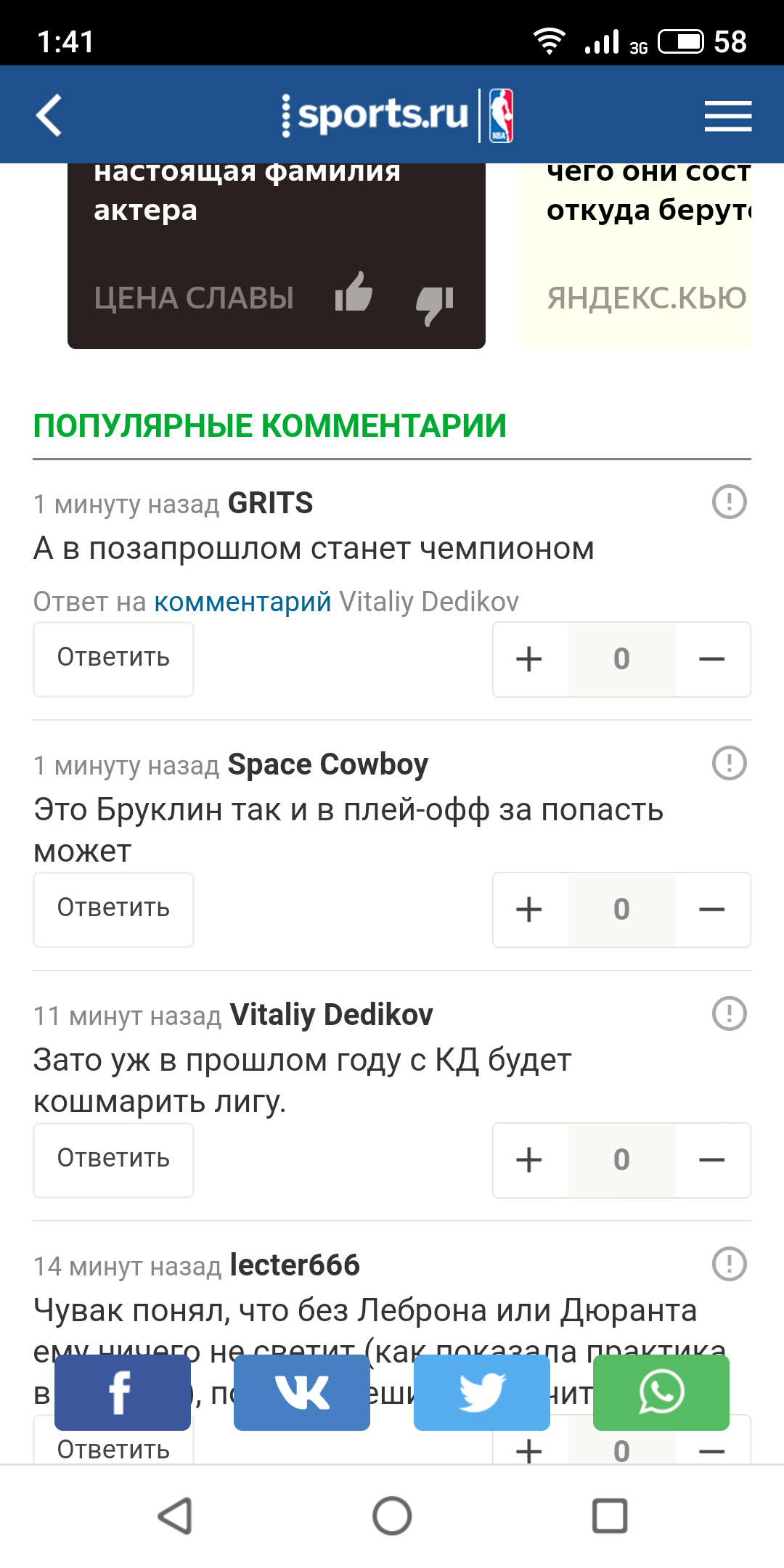Share the page on Facebook
Viewport: 784px width, 1568px height.
pos(123,1392)
